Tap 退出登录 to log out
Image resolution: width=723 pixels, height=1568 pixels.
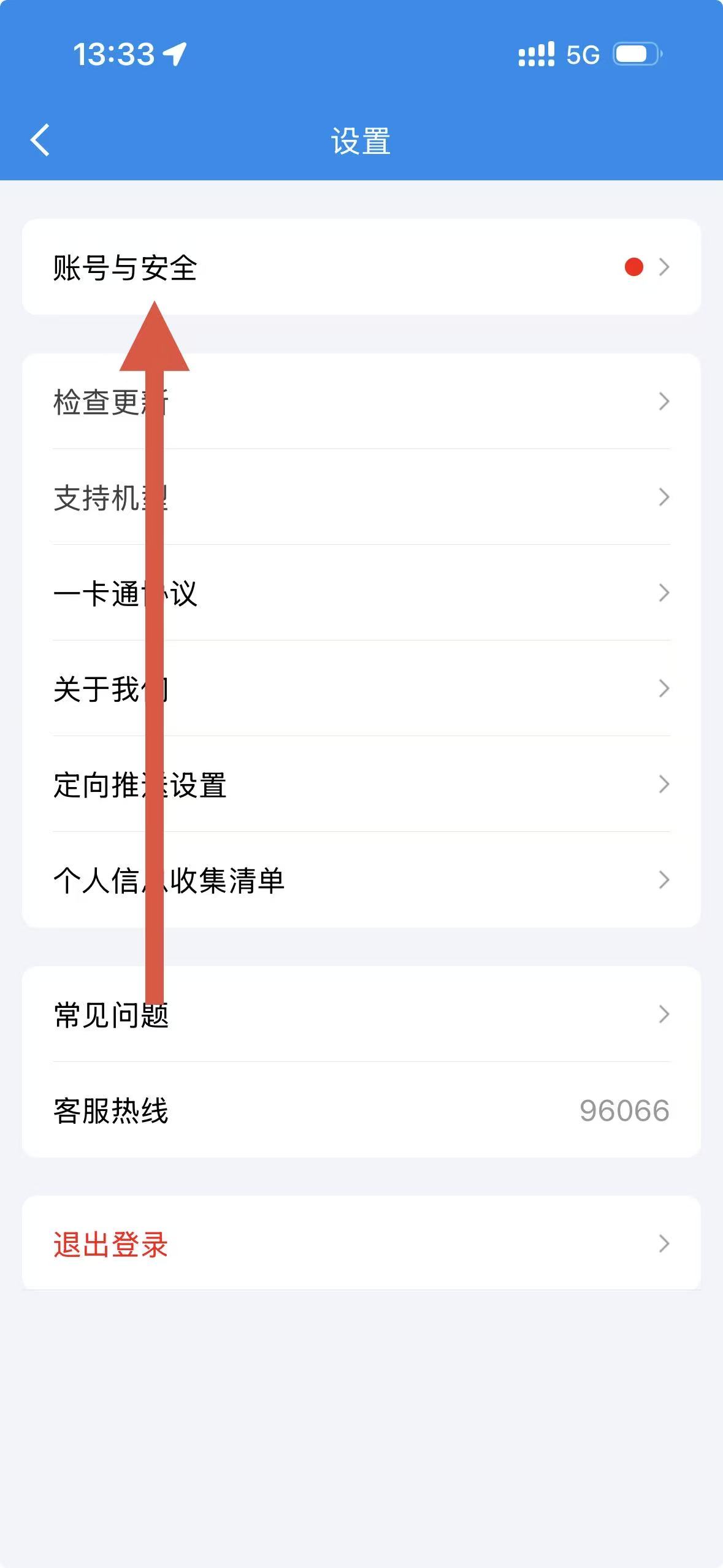pos(361,1243)
